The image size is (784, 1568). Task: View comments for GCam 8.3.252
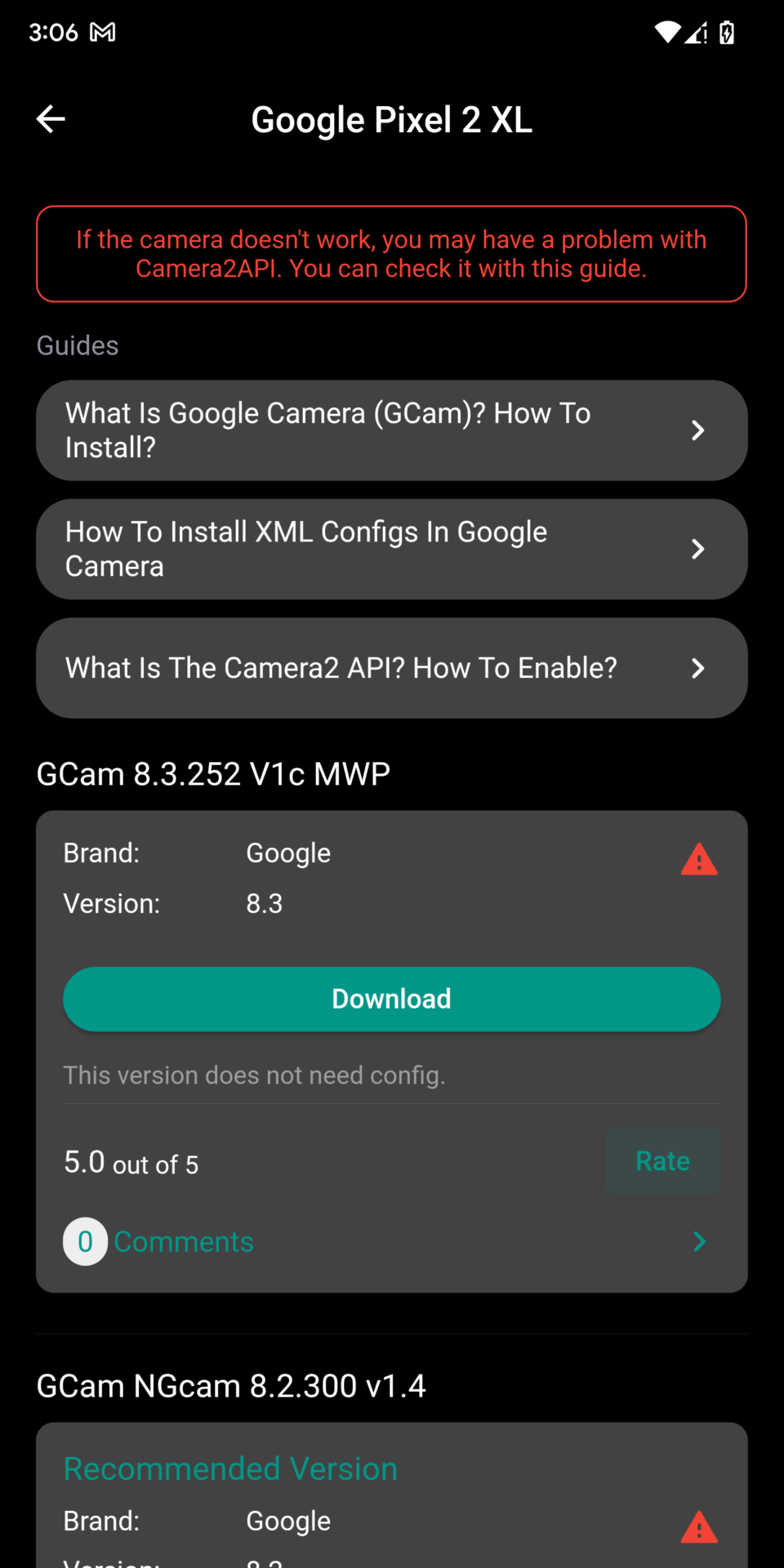pyautogui.click(x=184, y=1241)
